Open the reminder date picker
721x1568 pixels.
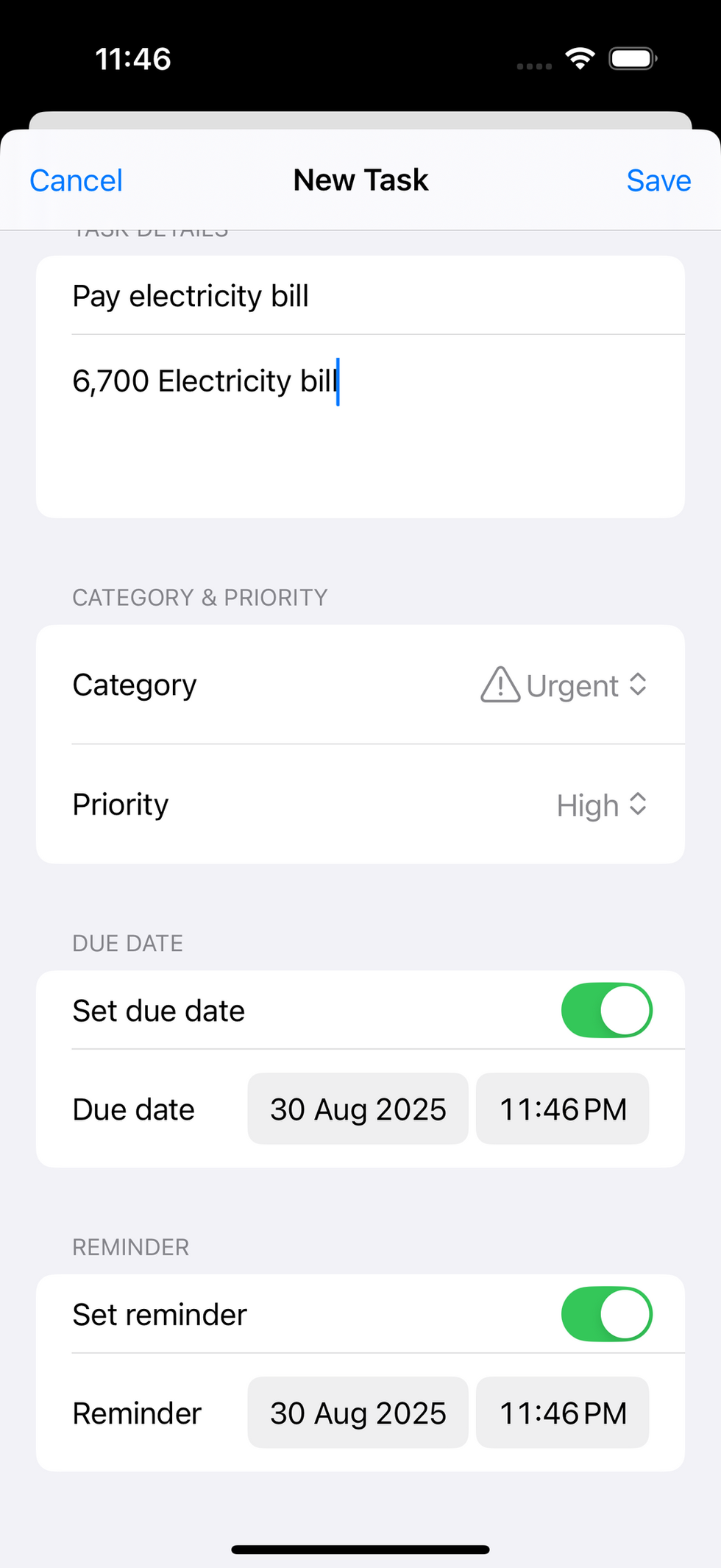pyautogui.click(x=358, y=1413)
